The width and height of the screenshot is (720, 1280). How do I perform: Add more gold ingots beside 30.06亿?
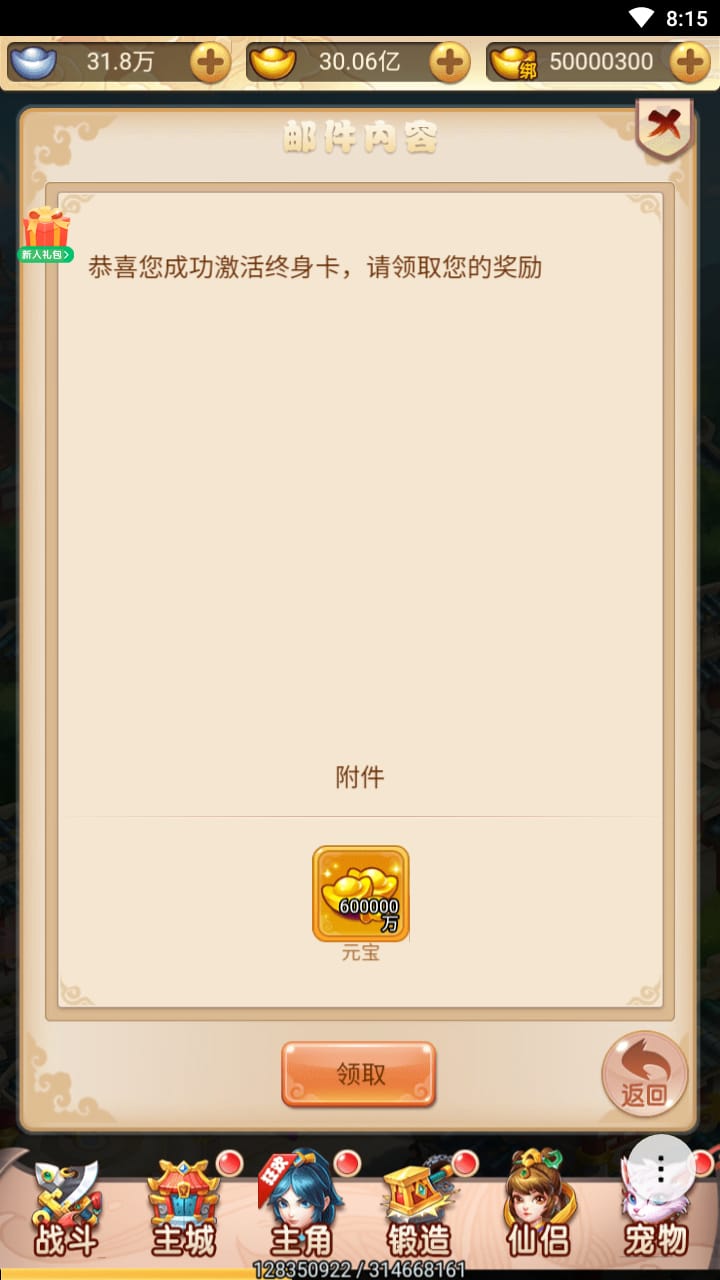450,62
